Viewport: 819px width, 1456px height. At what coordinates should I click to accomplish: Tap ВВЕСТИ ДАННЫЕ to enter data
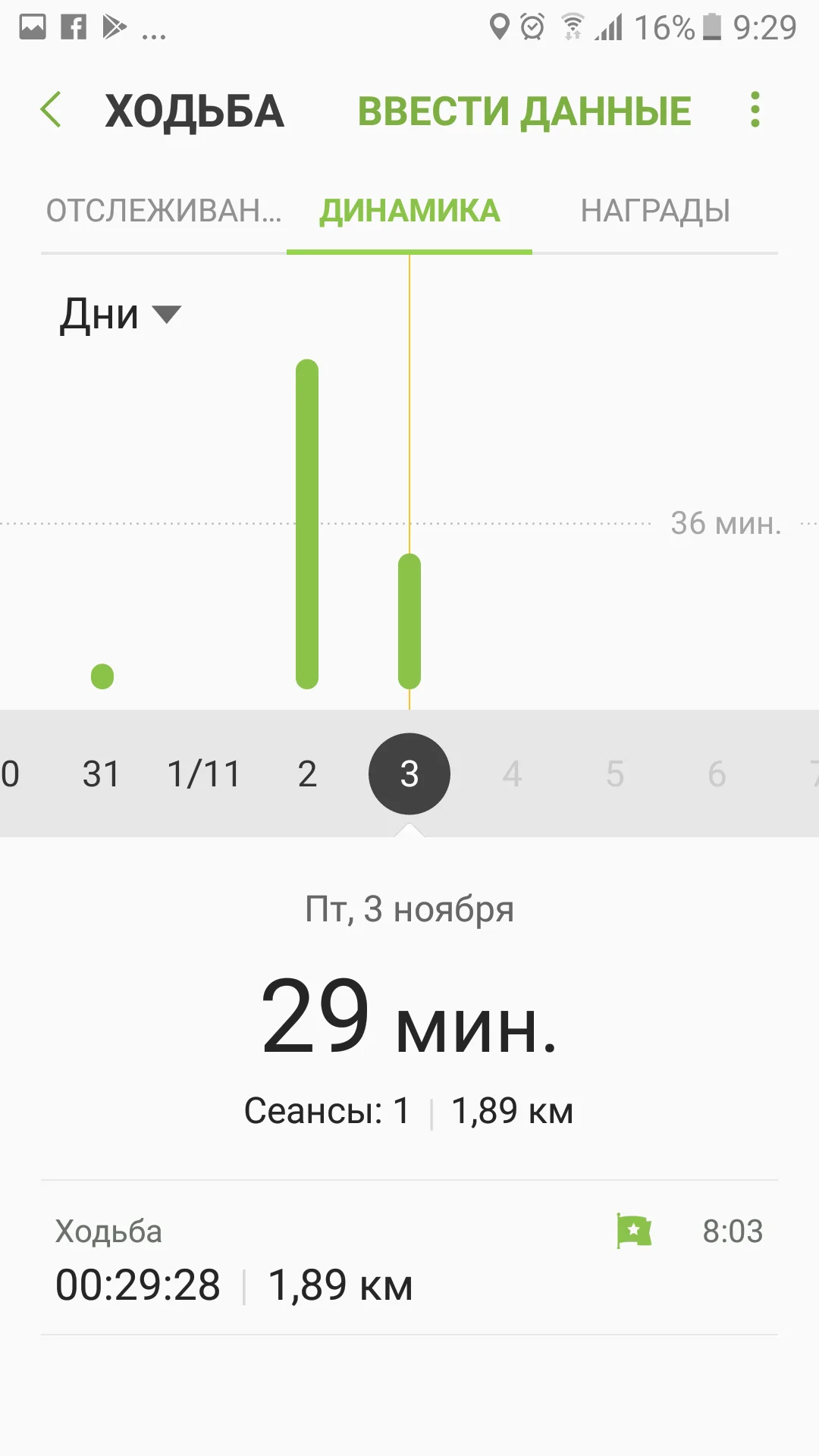click(524, 111)
